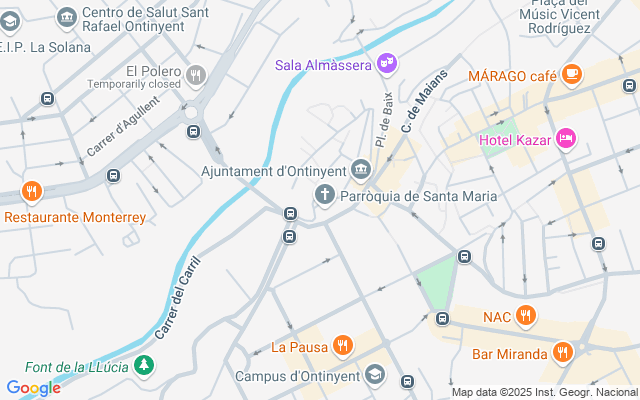Tap the Campus d'Ontinyent marker
Image resolution: width=640 pixels, height=400 pixels.
pyautogui.click(x=374, y=376)
